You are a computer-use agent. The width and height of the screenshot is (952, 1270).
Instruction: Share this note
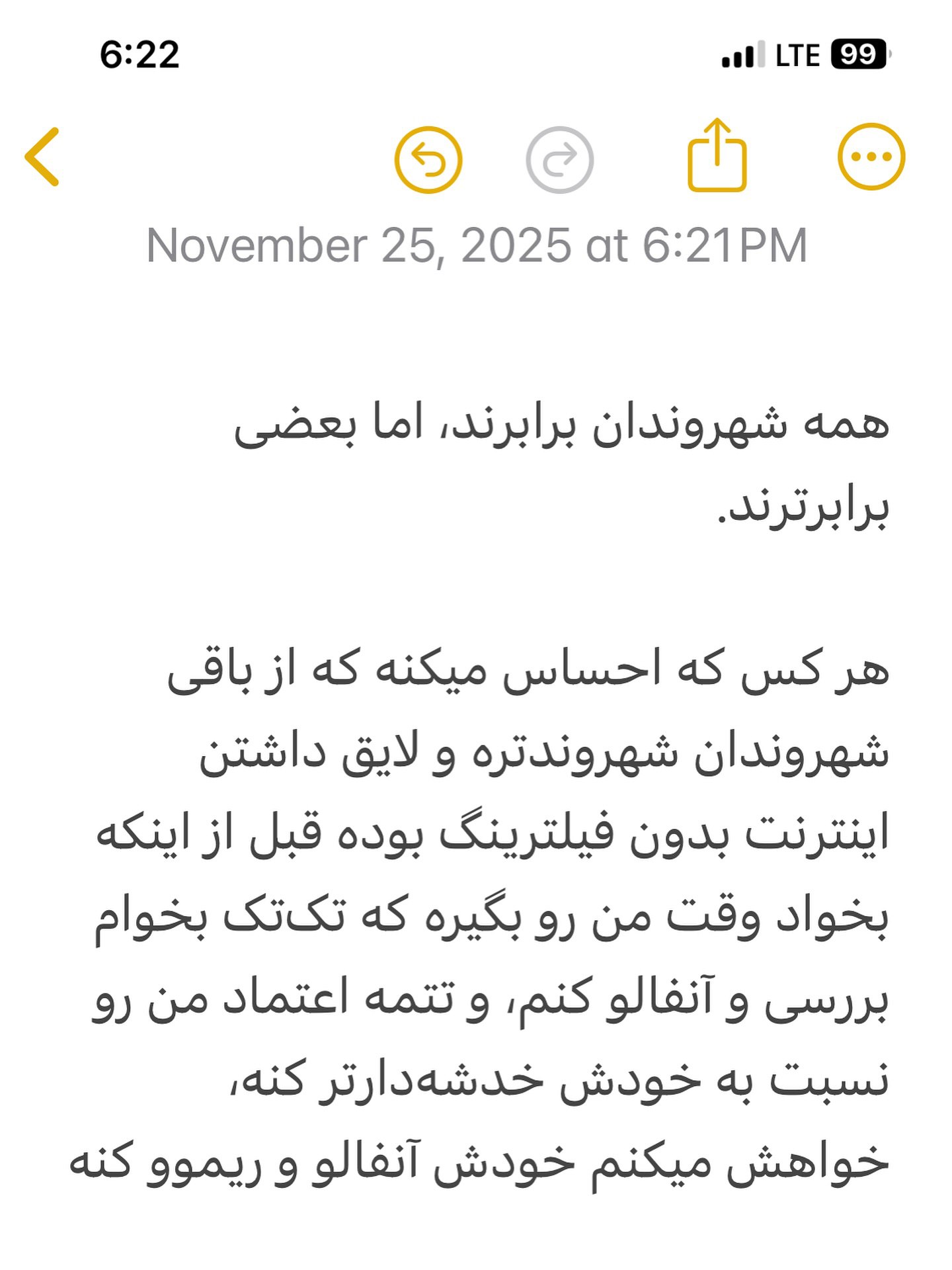pos(717,156)
